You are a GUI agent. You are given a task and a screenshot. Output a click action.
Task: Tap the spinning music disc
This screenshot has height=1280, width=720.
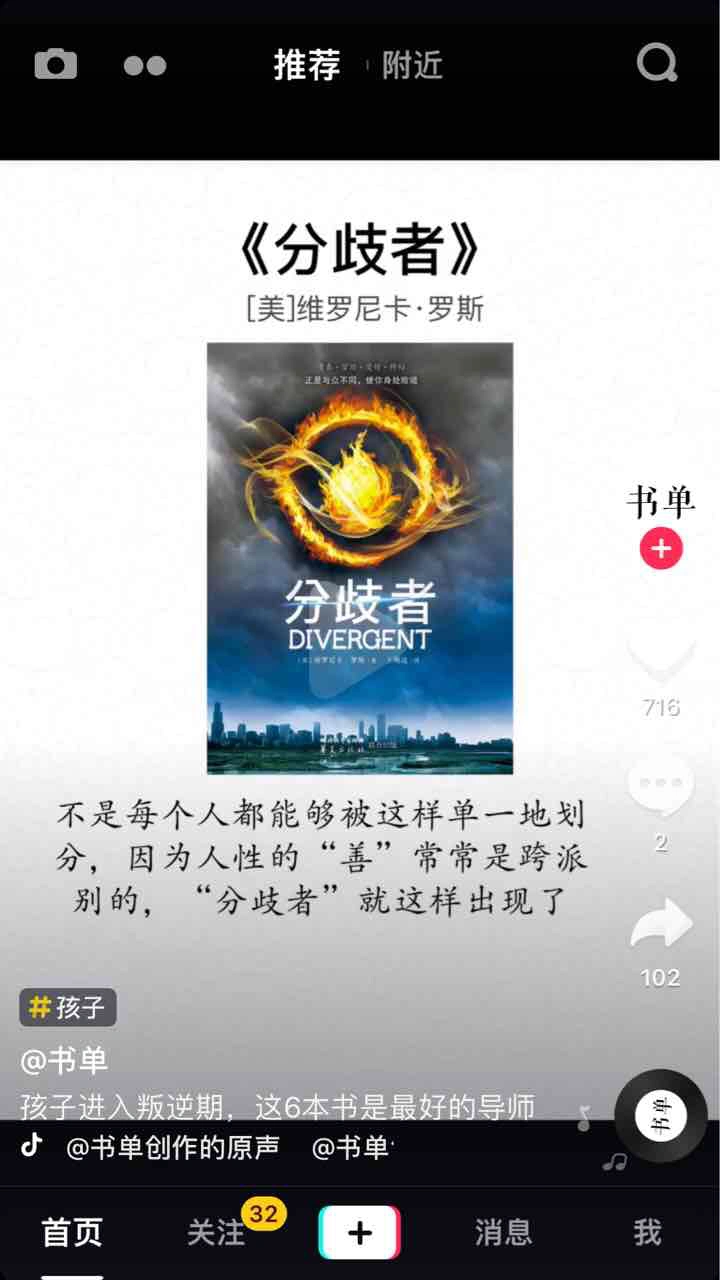coord(660,1115)
